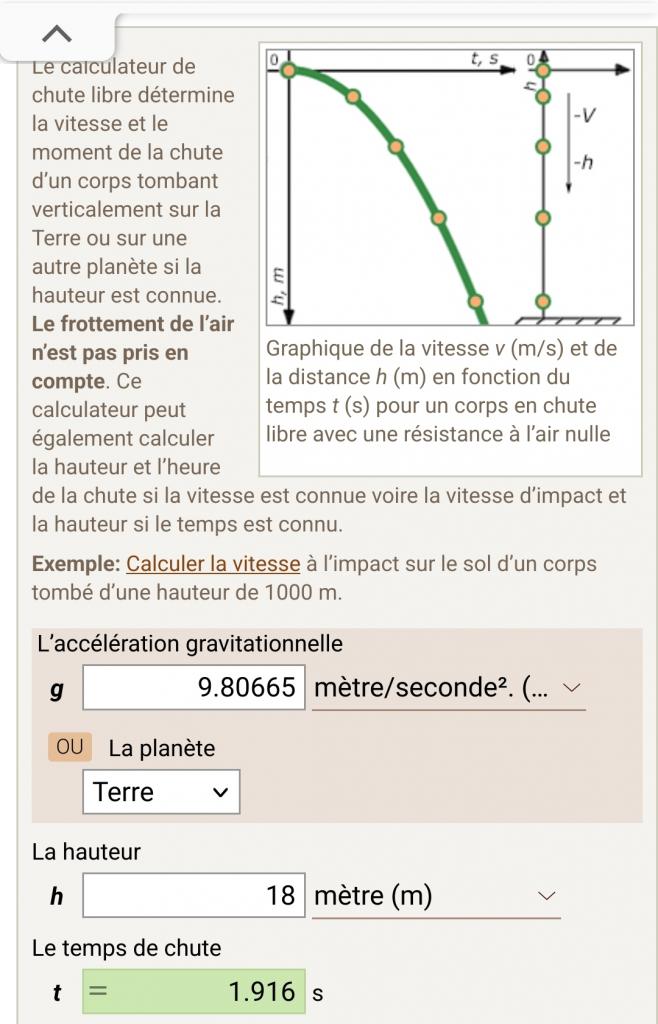Open the planet selector showing Terre
The image size is (658, 1024).
[x=161, y=792]
